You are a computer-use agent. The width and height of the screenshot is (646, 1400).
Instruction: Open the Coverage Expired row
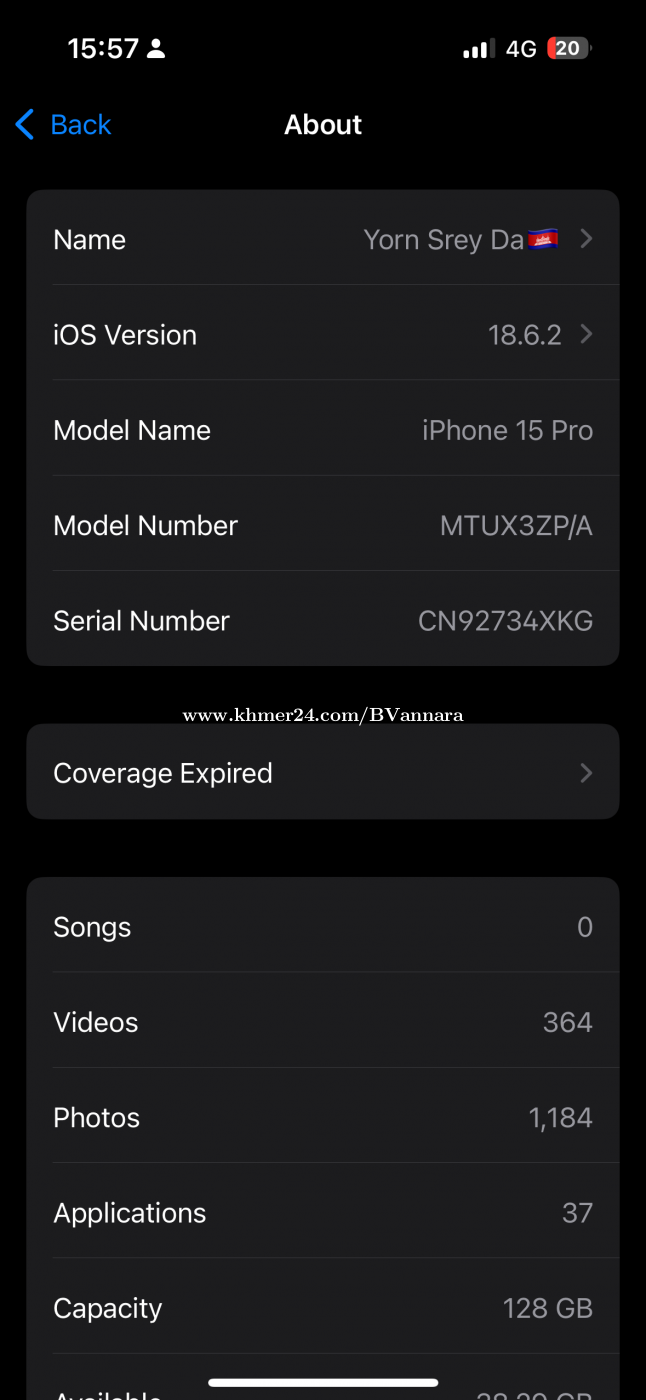tap(322, 773)
